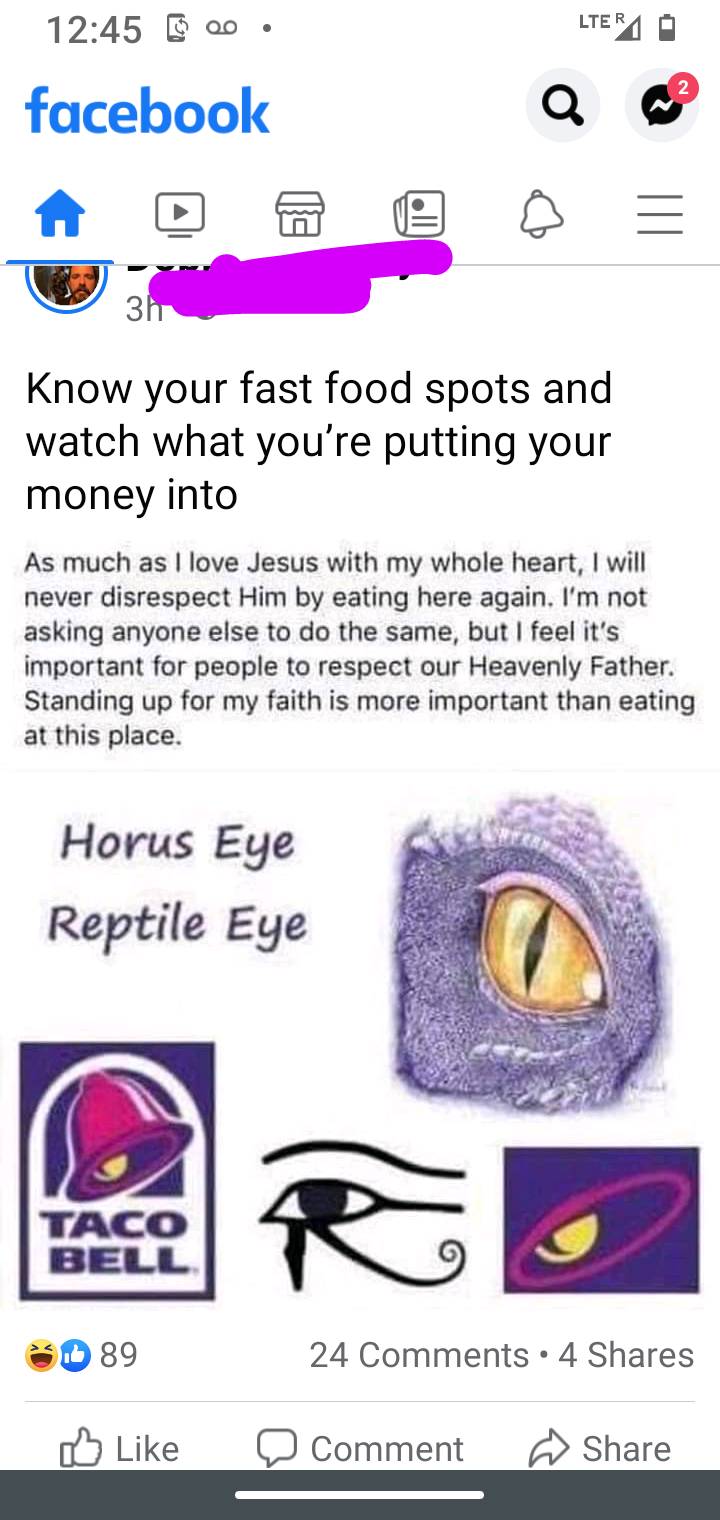Screen dimensions: 720x1520
Task: Switch to the Home feed tab
Action: tap(60, 215)
